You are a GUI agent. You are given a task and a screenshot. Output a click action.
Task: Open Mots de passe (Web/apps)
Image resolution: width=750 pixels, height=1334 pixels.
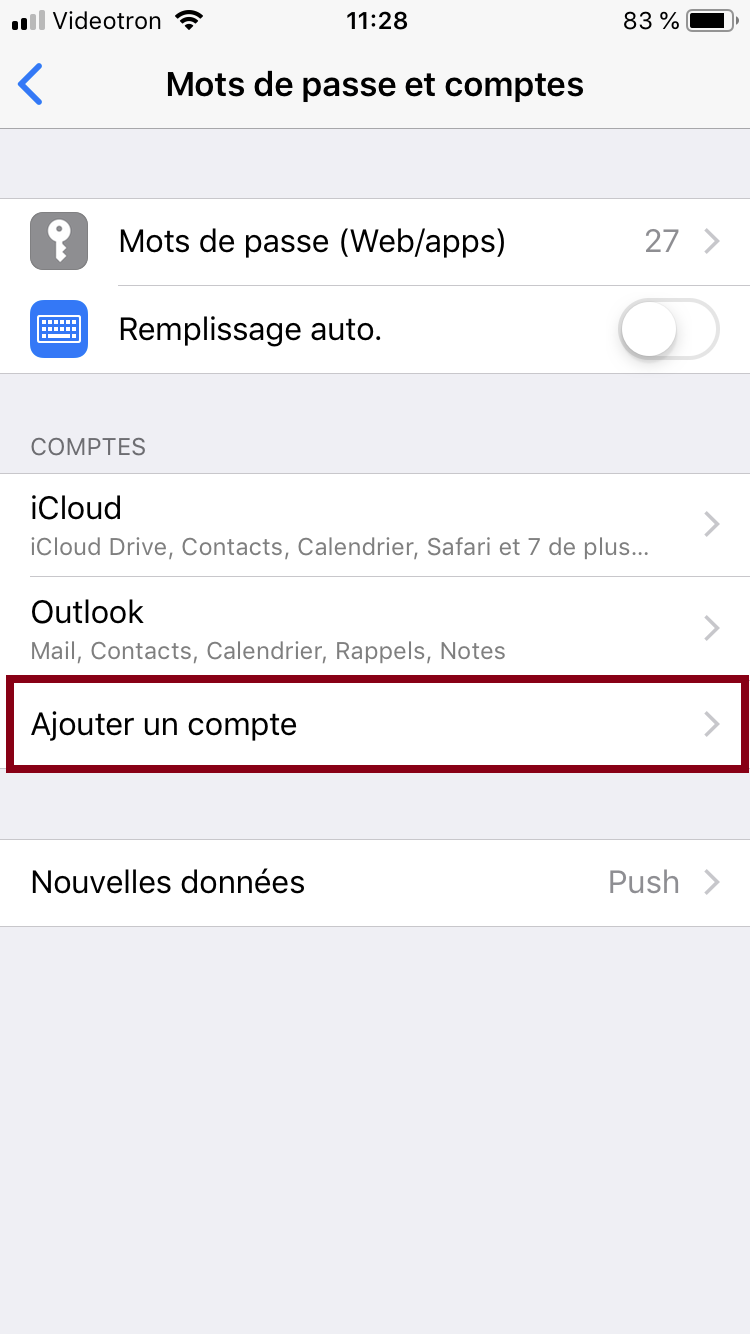point(375,241)
